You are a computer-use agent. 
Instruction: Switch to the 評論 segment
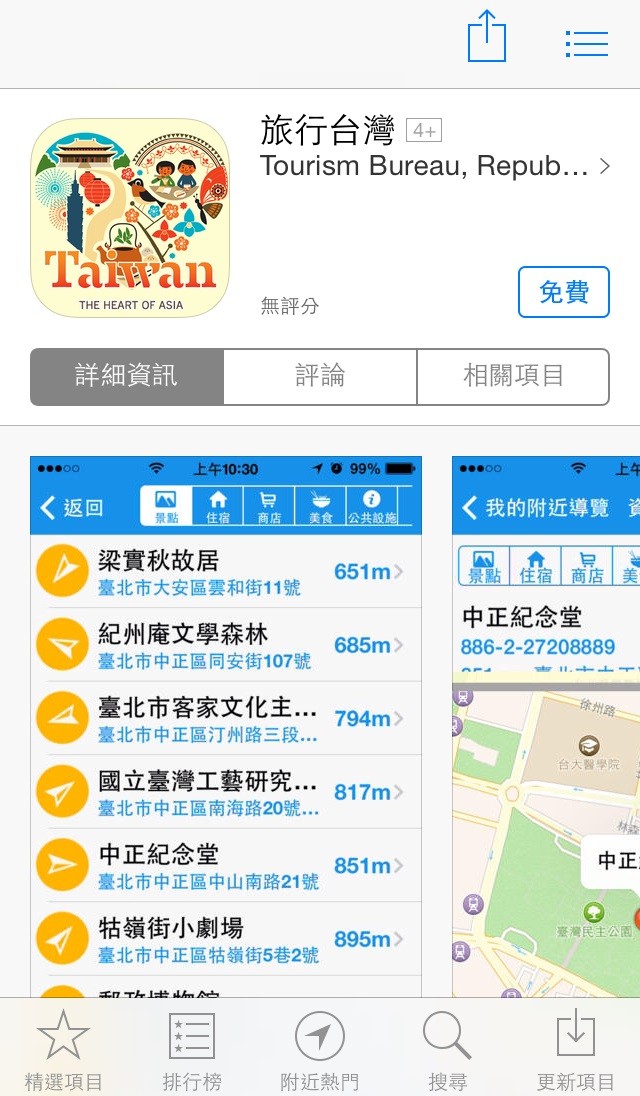pos(320,376)
